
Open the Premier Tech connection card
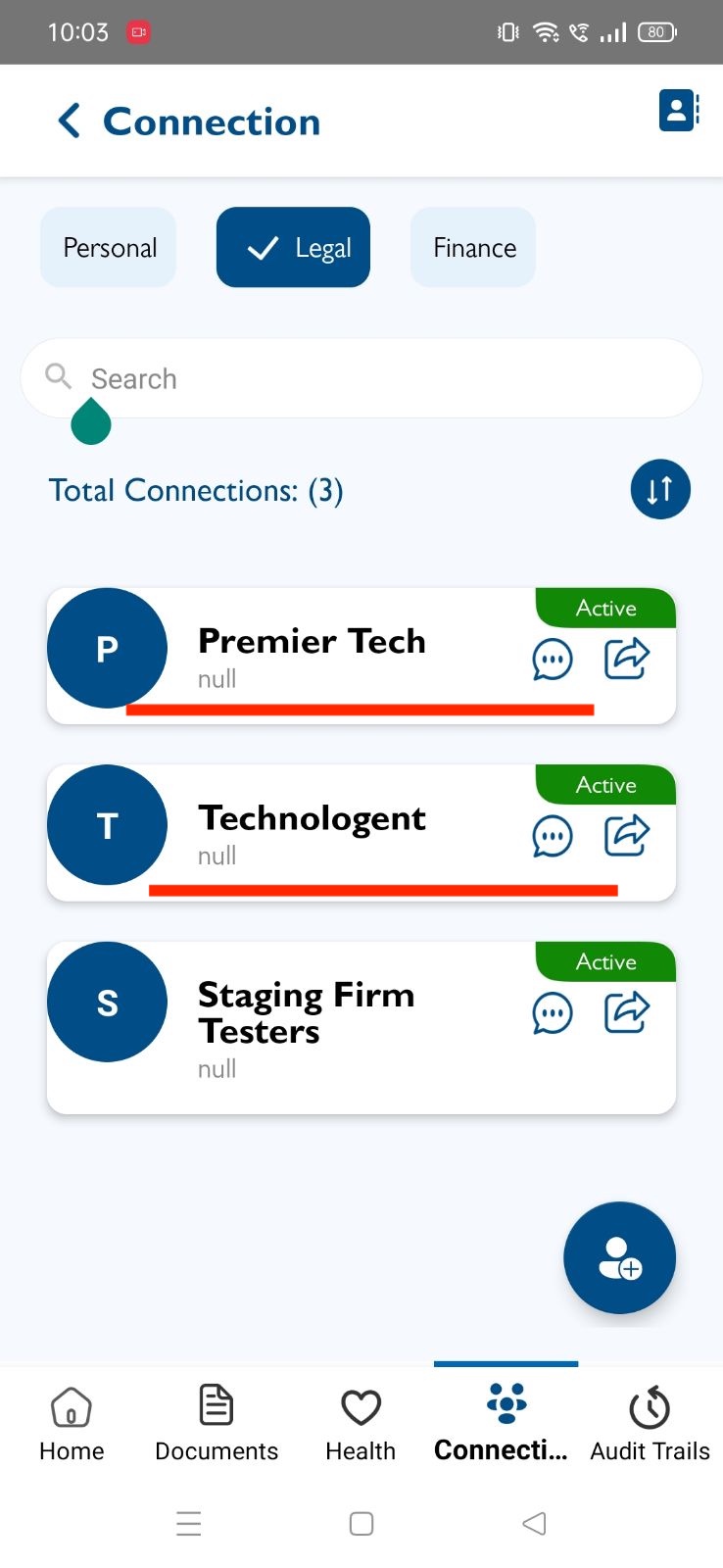(361, 656)
